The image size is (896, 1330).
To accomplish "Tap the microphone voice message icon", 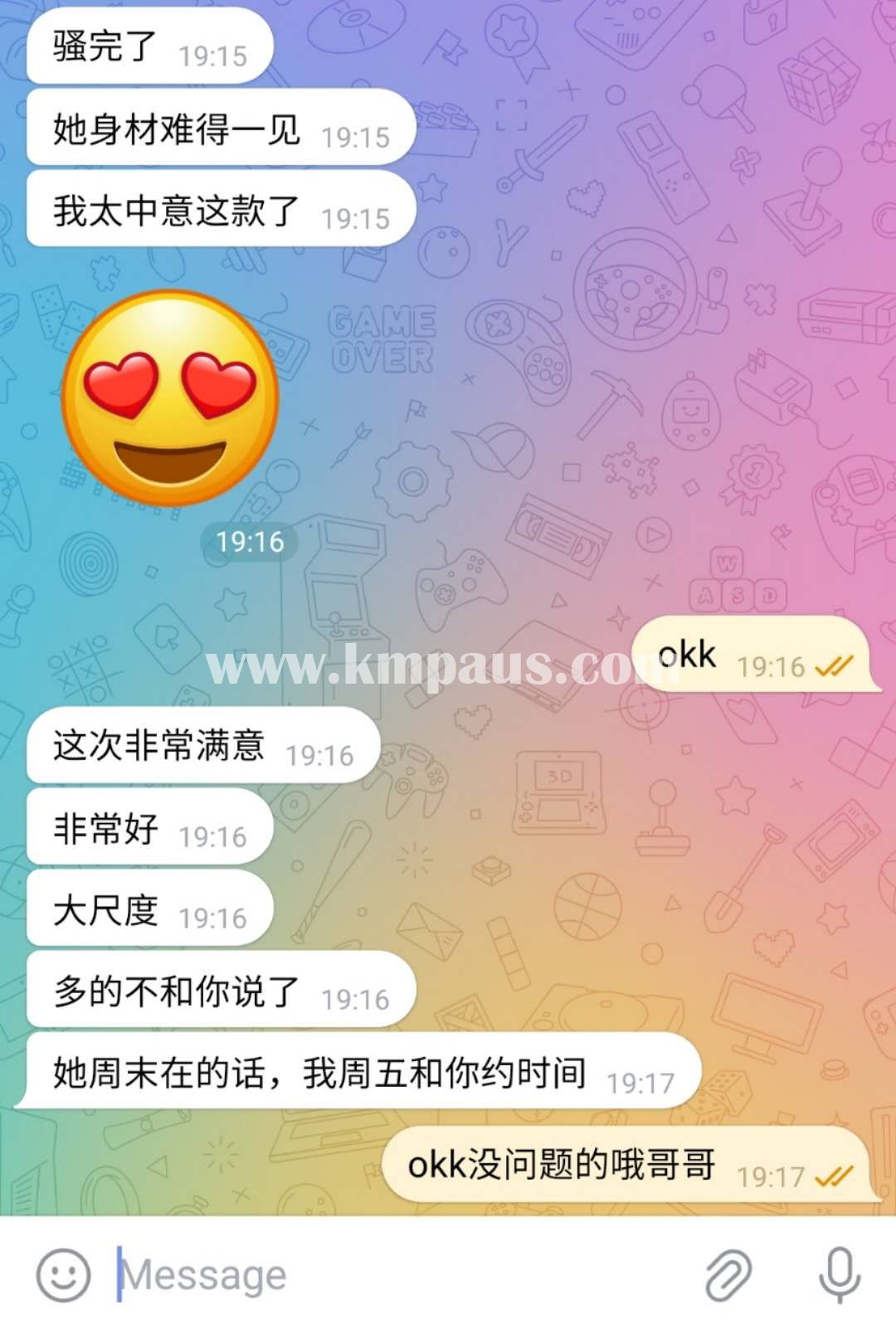I will point(840,1274).
